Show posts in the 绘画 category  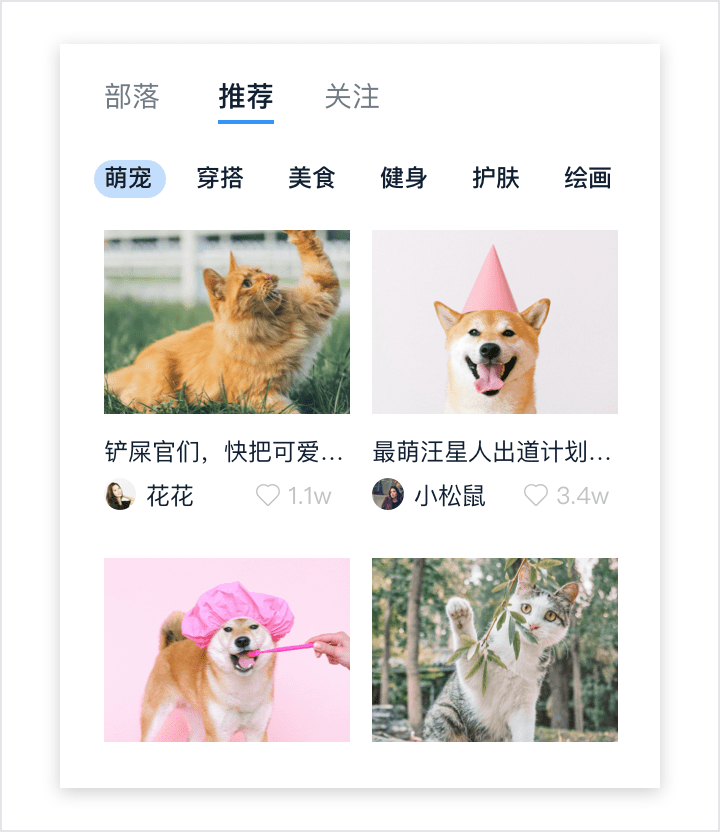(588, 179)
